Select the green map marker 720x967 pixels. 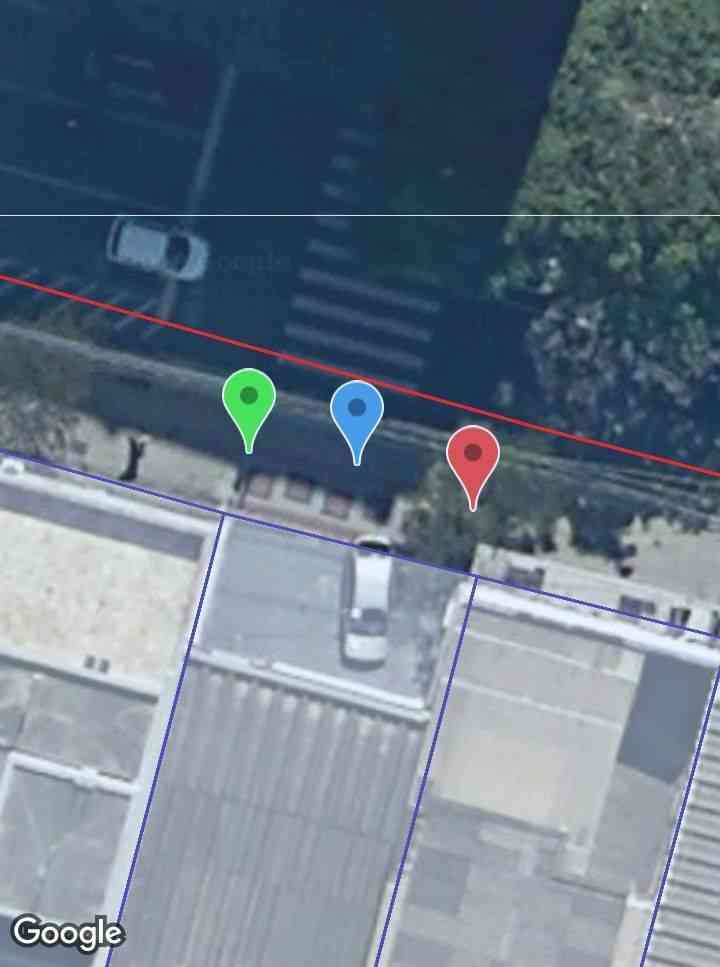[249, 399]
